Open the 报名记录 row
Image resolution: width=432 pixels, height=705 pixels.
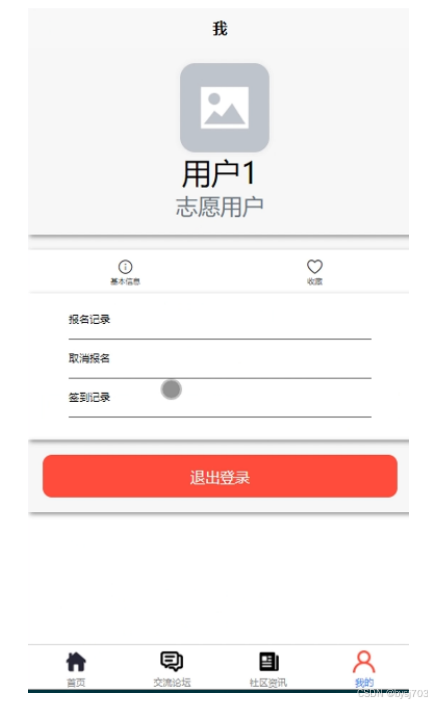(220, 320)
